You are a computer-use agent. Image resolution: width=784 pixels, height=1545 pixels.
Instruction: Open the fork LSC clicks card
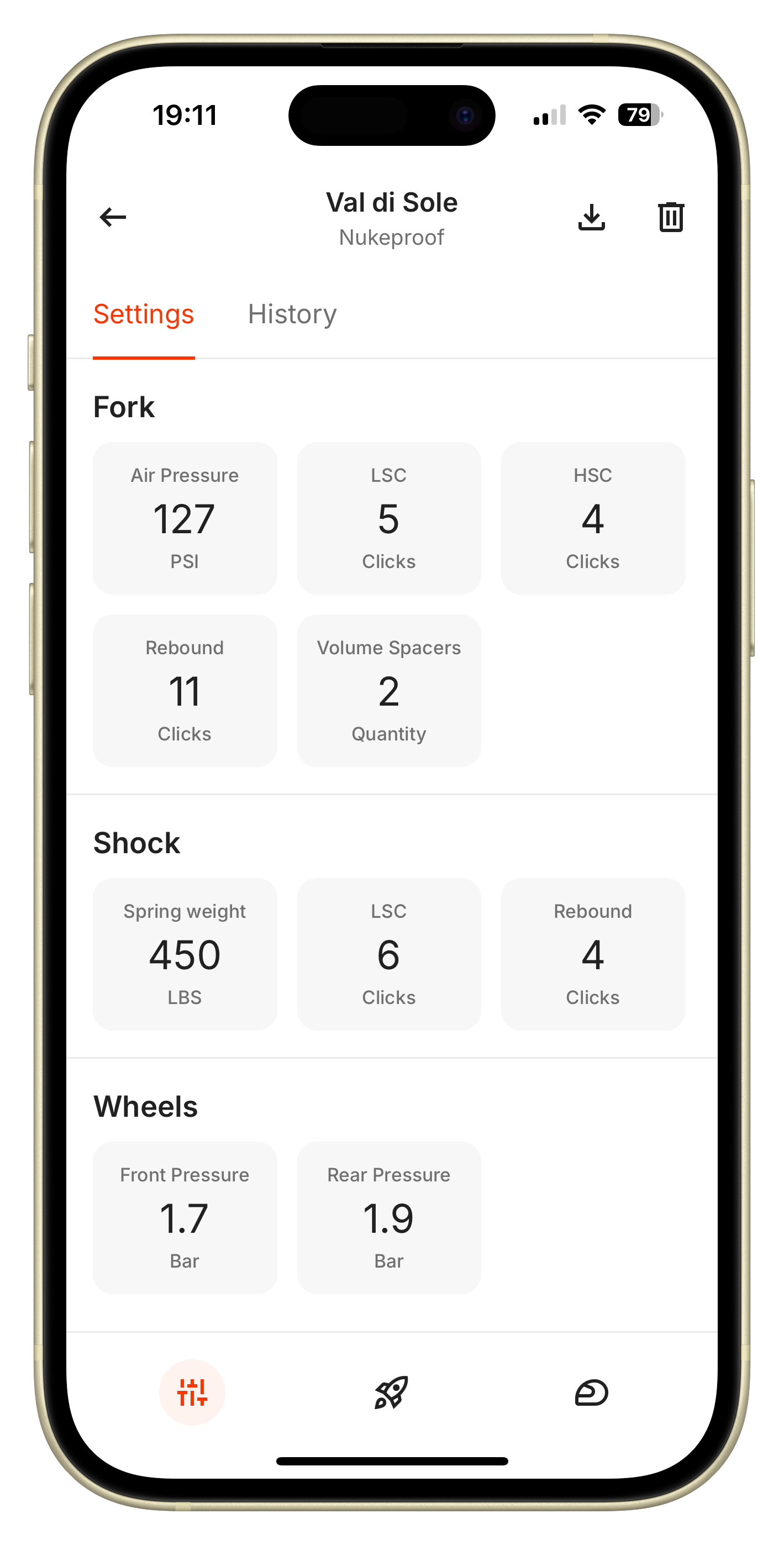point(389,517)
